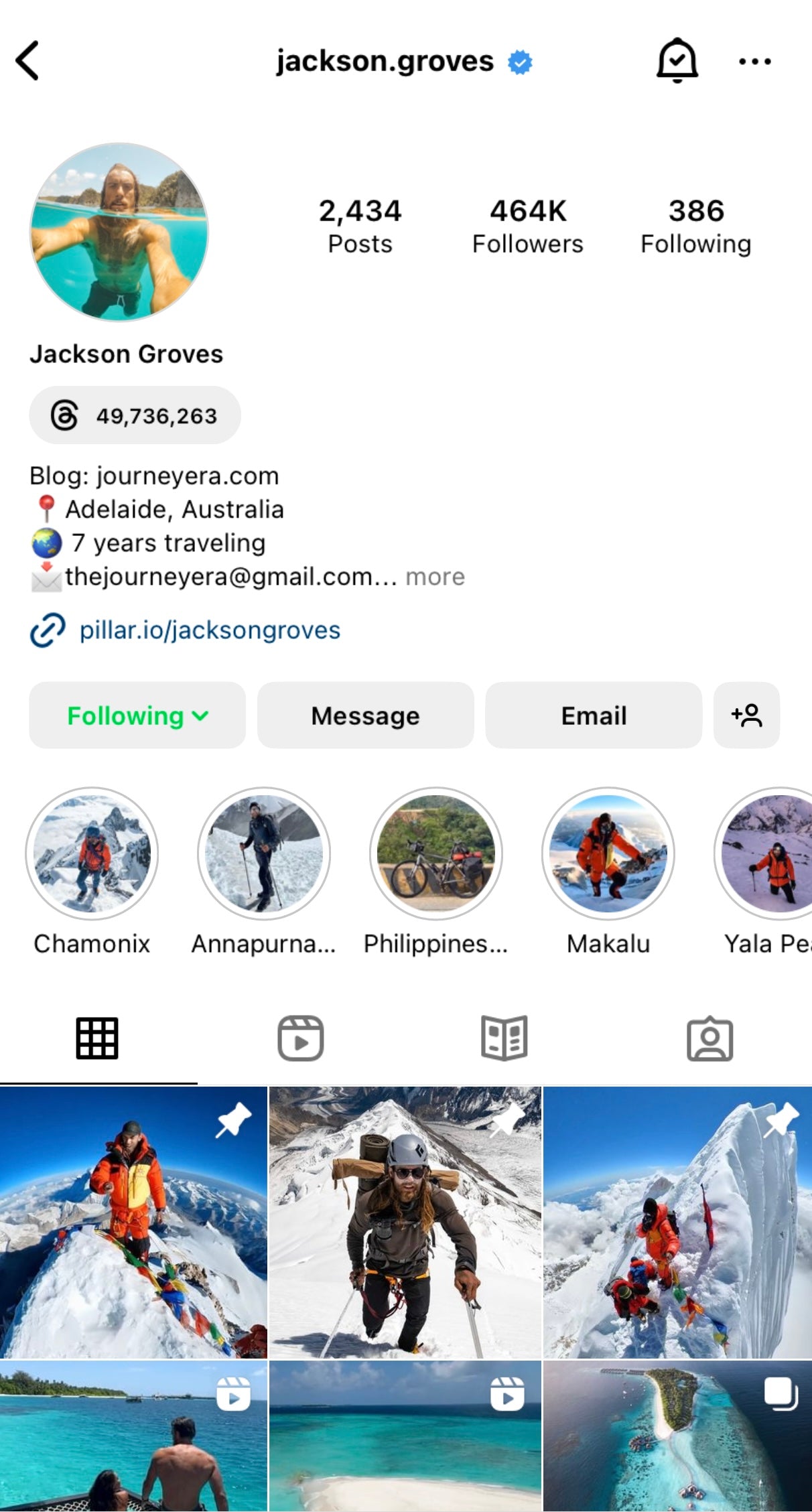
Task: Switch to the guides tab
Action: (x=504, y=1038)
